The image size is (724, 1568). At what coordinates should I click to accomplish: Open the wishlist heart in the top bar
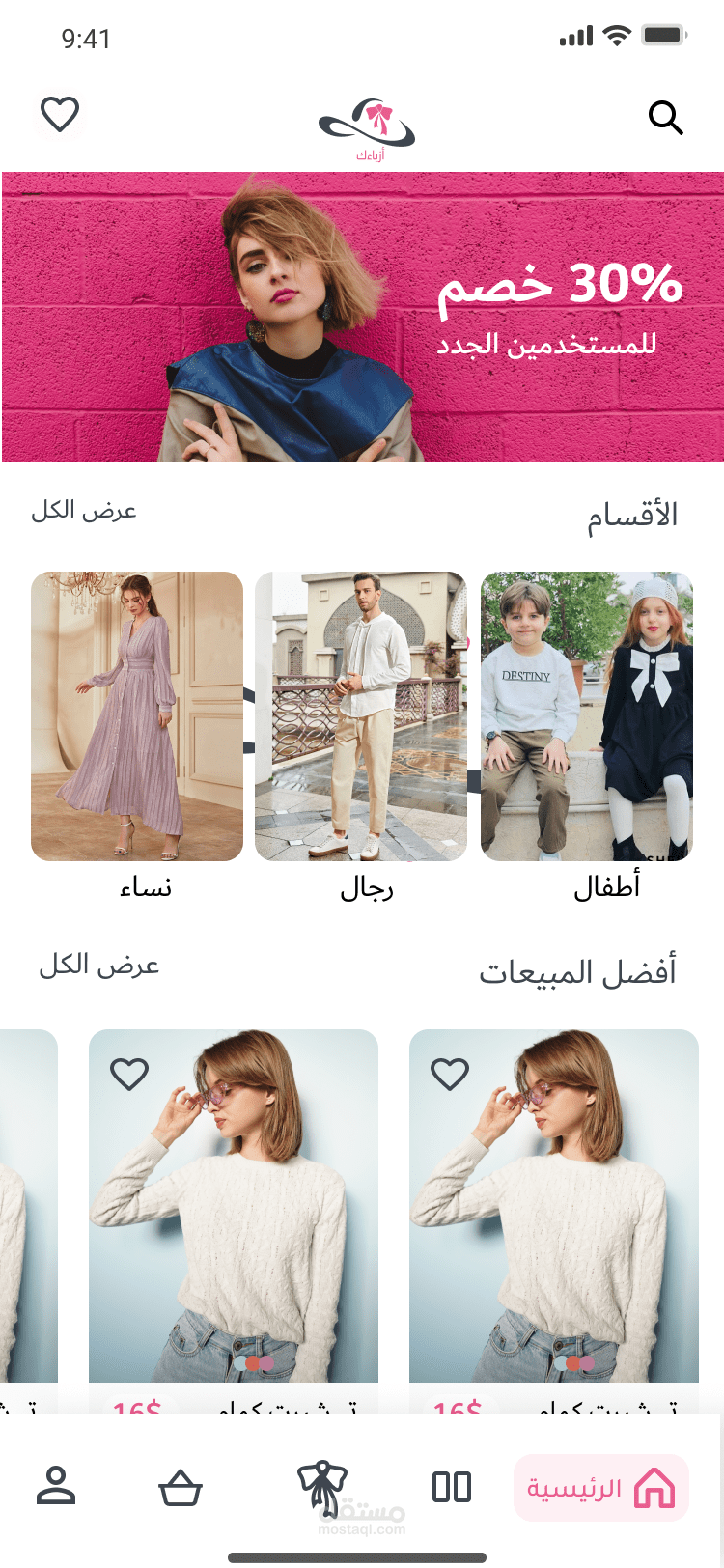pyautogui.click(x=60, y=115)
